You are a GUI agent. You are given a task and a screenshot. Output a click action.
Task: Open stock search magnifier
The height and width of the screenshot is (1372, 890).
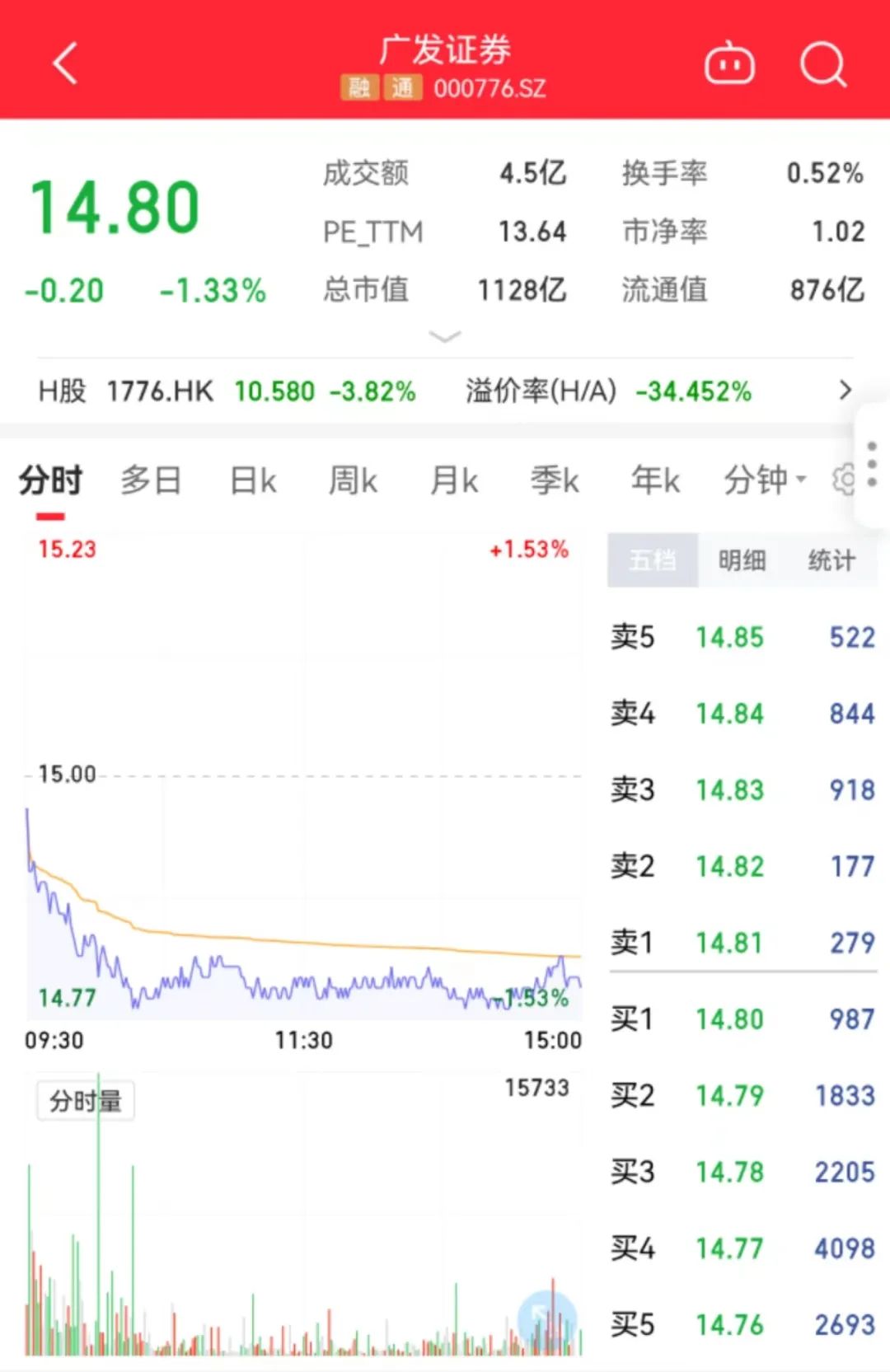coord(822,64)
